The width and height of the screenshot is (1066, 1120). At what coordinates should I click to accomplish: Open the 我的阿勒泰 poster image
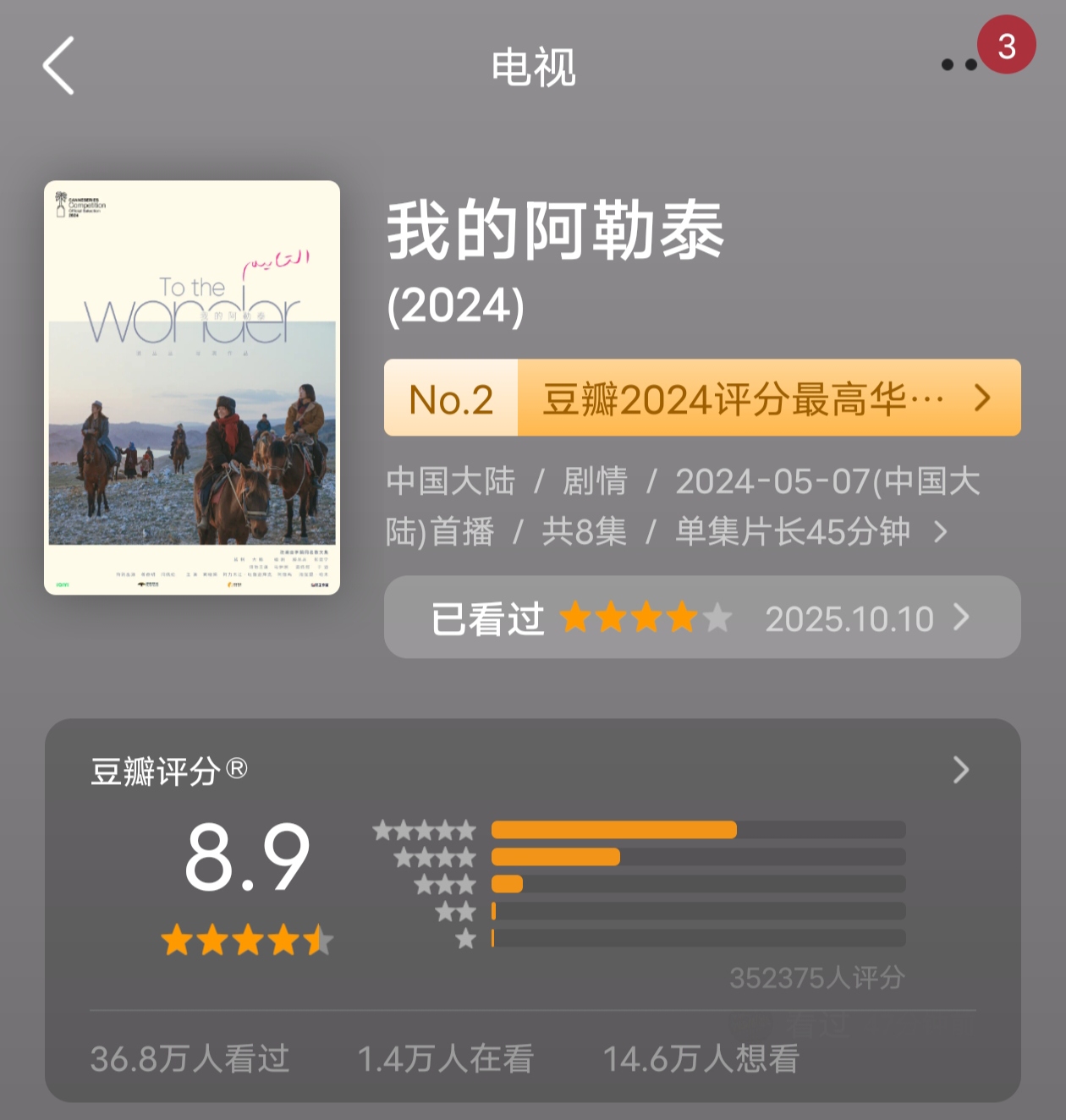click(x=192, y=387)
